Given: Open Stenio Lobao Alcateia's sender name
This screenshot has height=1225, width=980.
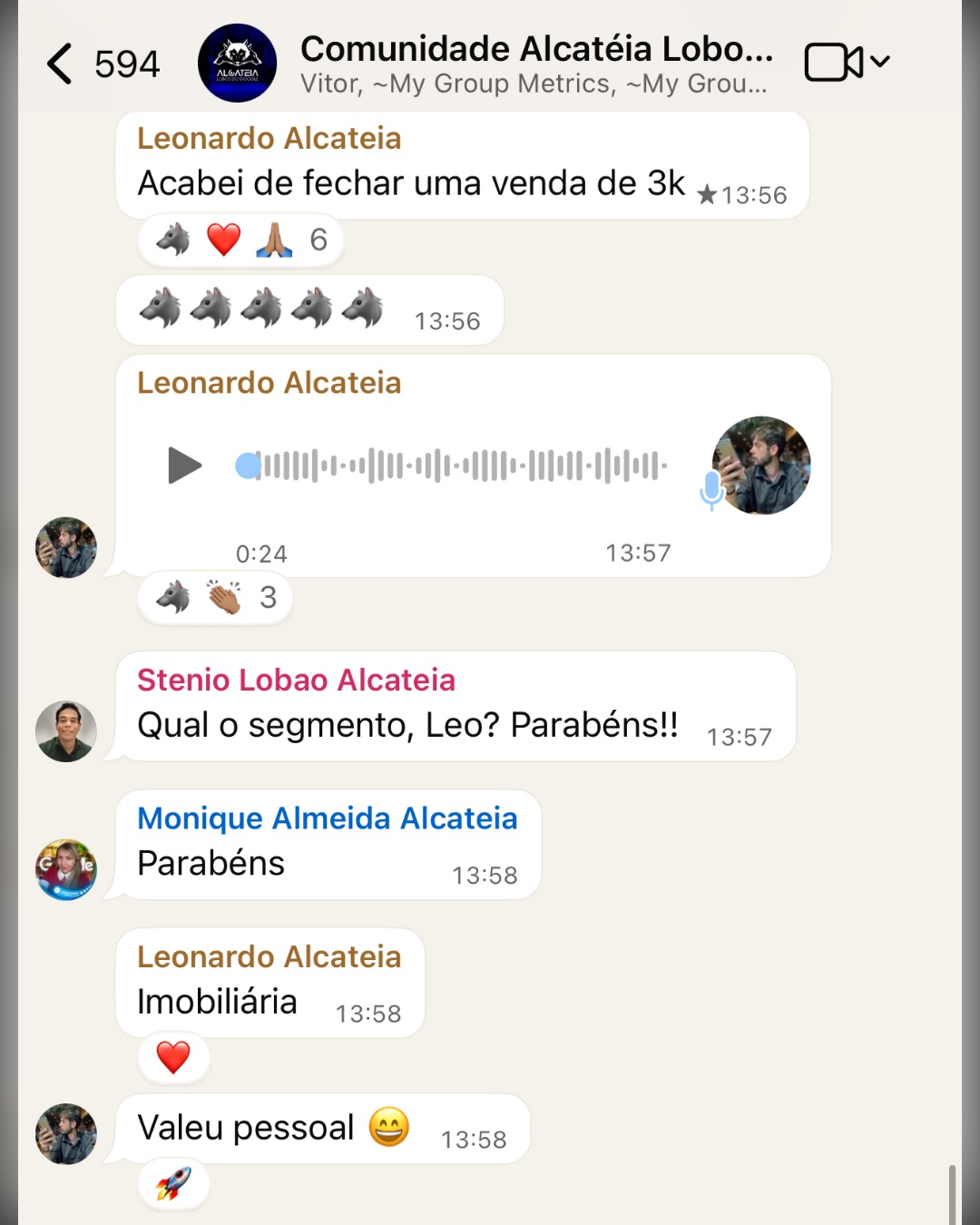Looking at the screenshot, I should pyautogui.click(x=296, y=680).
